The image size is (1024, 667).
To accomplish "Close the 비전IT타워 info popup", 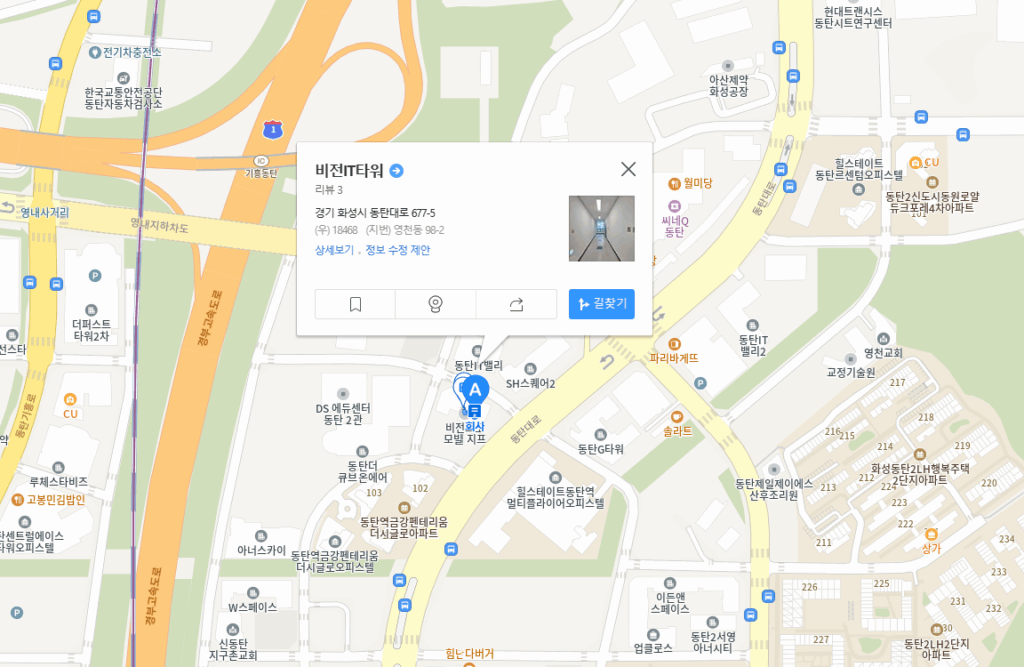I will (628, 169).
